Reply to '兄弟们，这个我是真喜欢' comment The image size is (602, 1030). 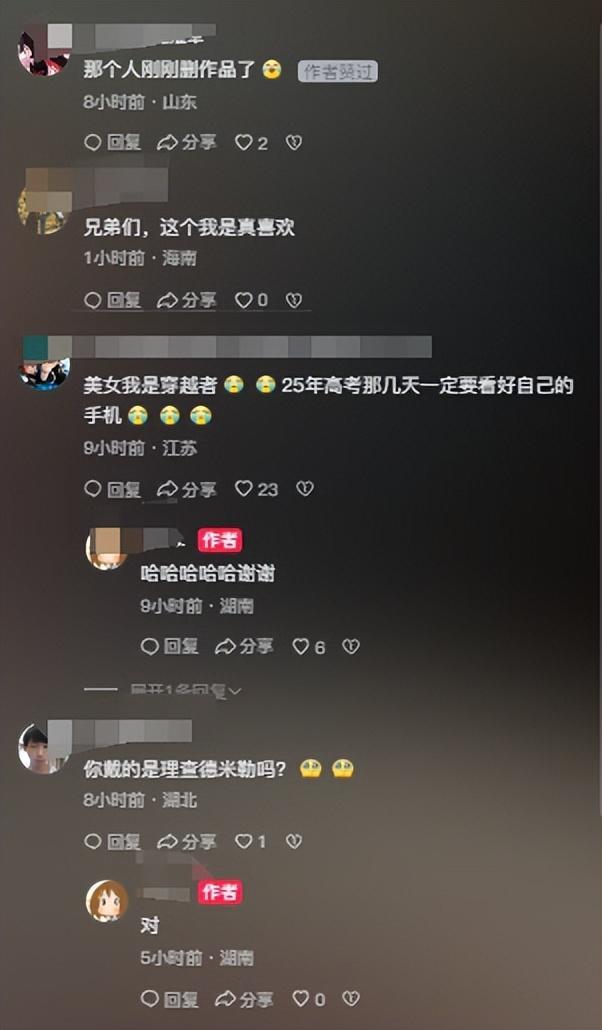coord(112,300)
